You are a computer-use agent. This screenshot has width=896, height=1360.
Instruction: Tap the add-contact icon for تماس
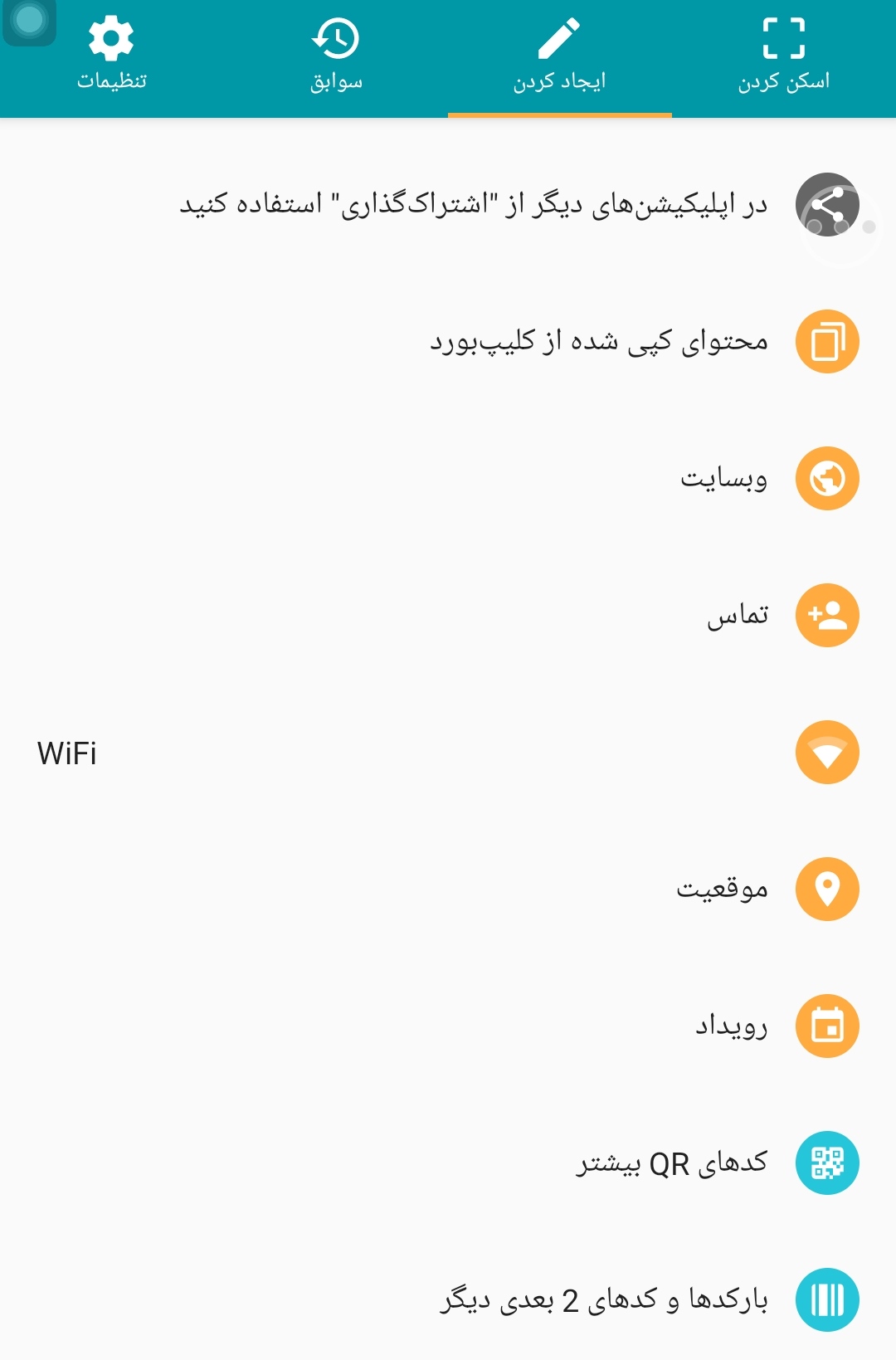click(826, 615)
